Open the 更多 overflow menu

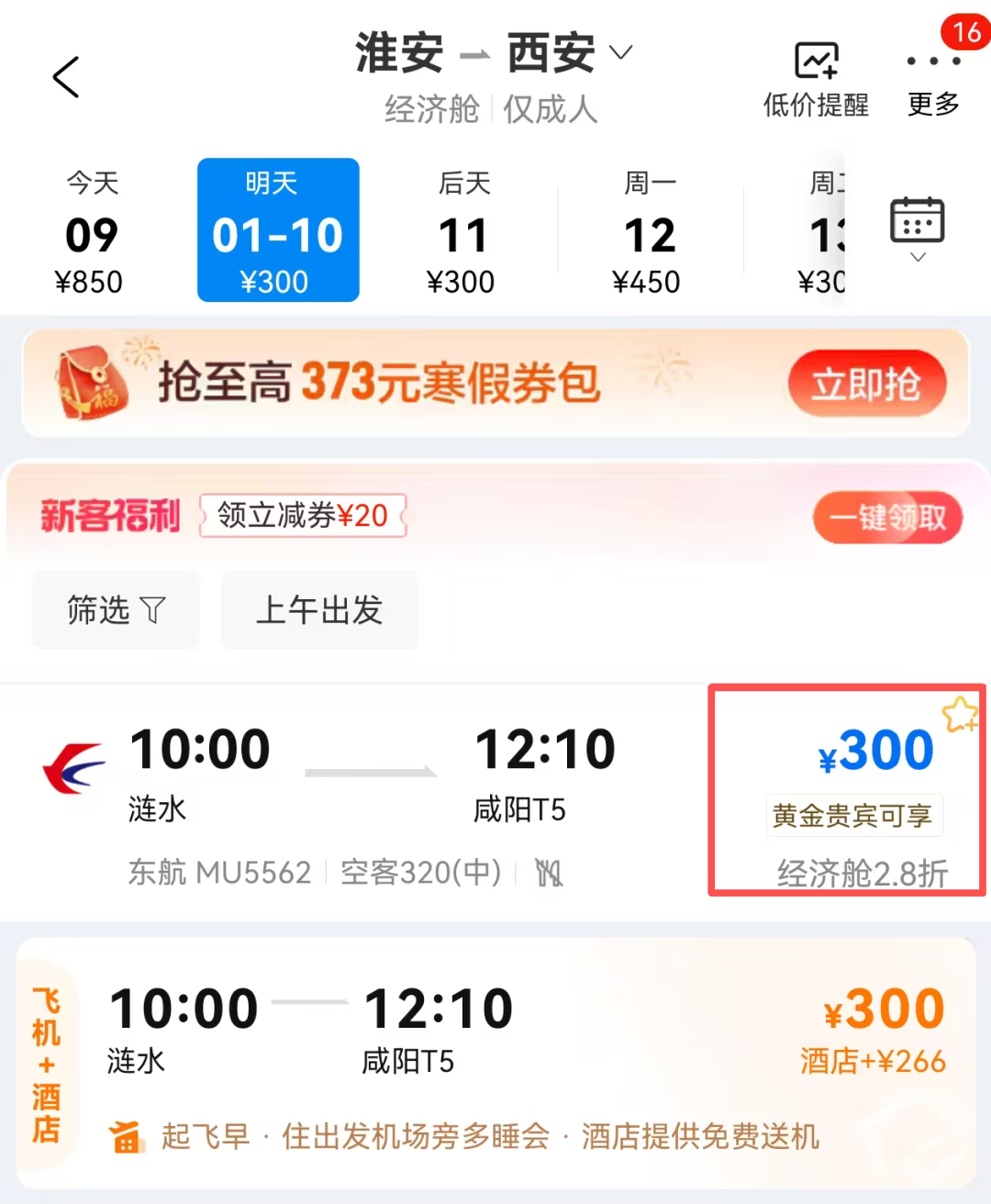933,80
